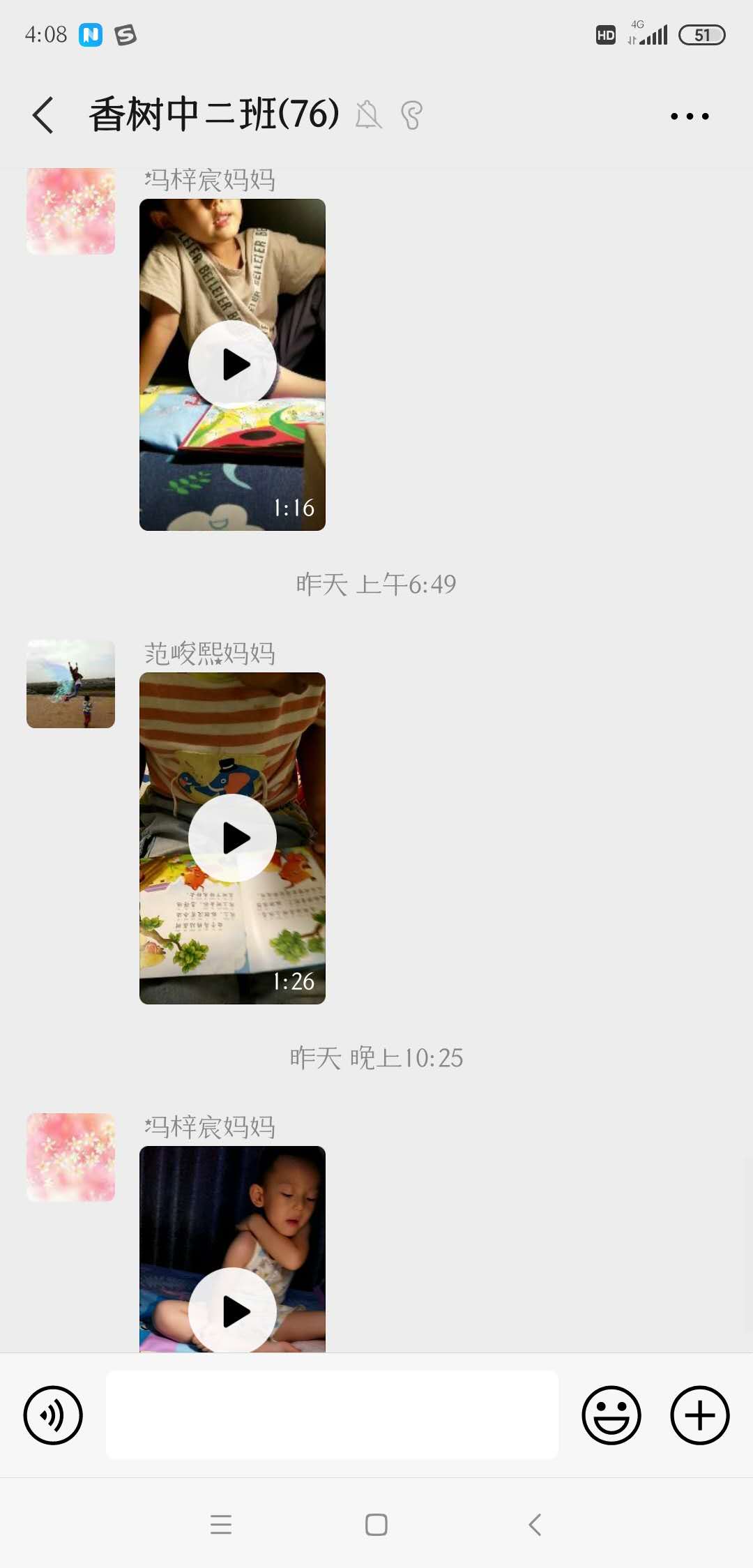The height and width of the screenshot is (1568, 753).
Task: Open 范峻熙妈妈's profile avatar
Action: point(70,684)
